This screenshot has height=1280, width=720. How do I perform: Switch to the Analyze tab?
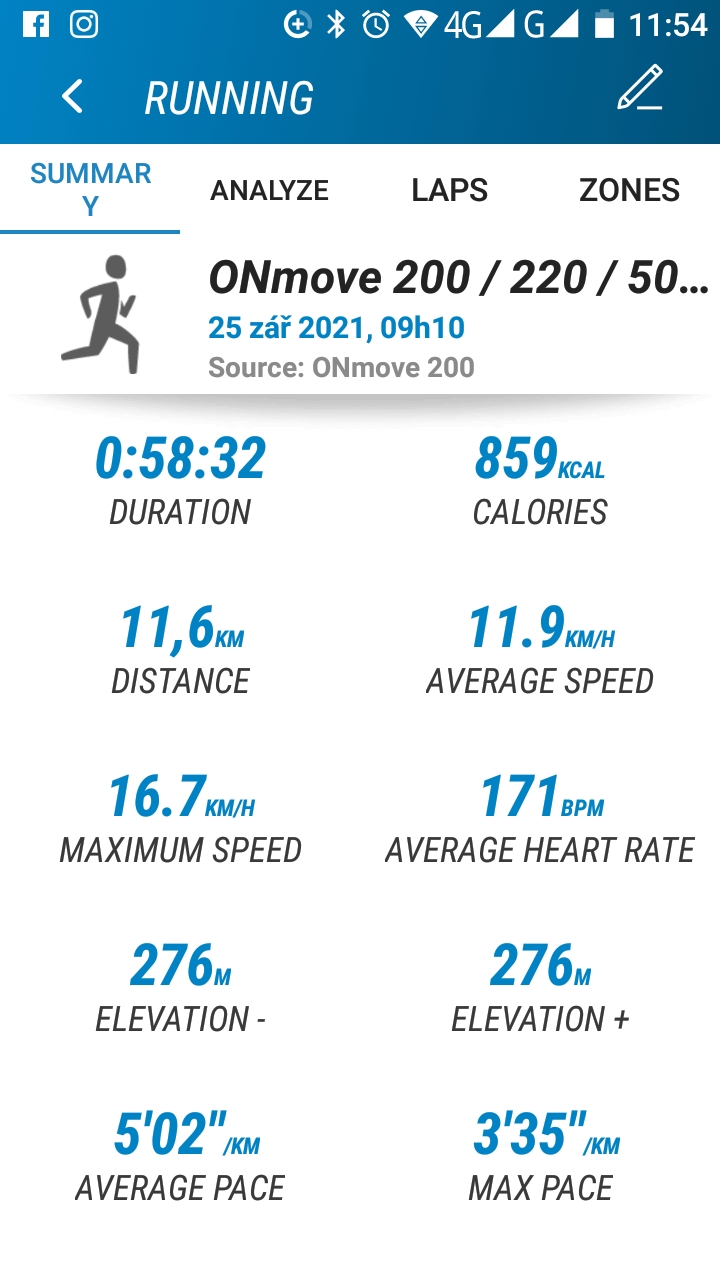[270, 190]
